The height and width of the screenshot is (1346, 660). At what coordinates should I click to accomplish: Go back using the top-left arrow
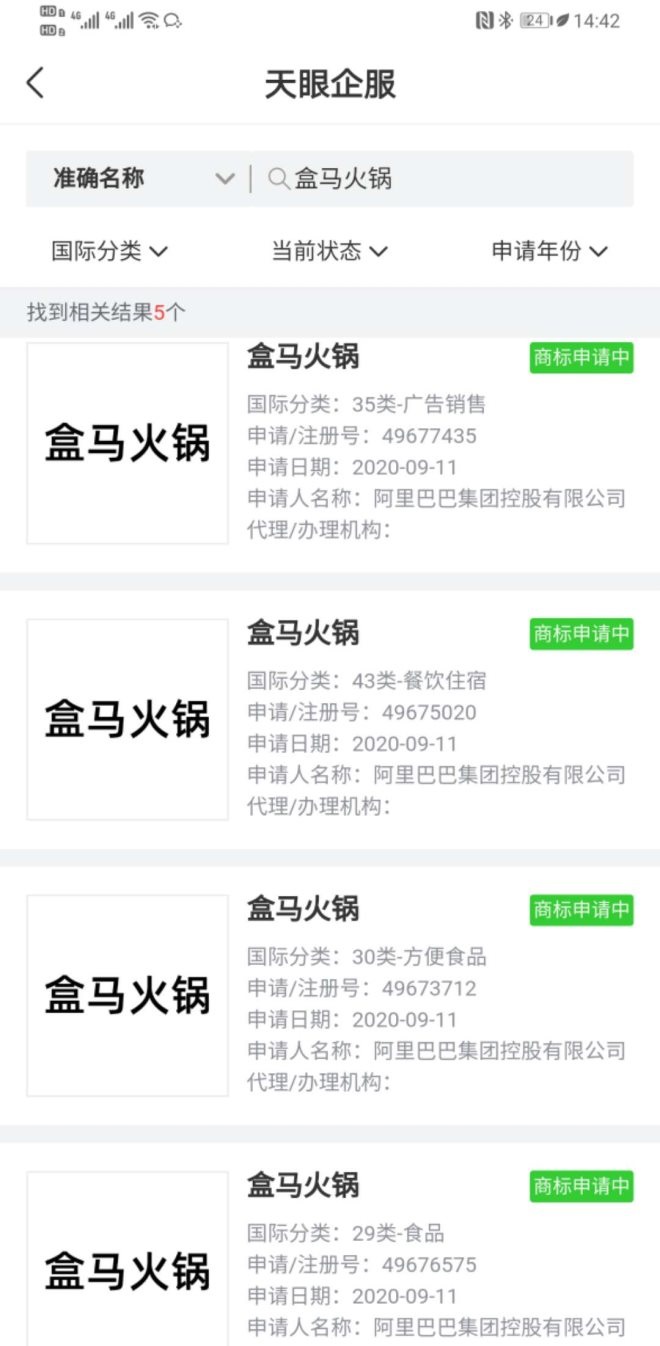(36, 83)
